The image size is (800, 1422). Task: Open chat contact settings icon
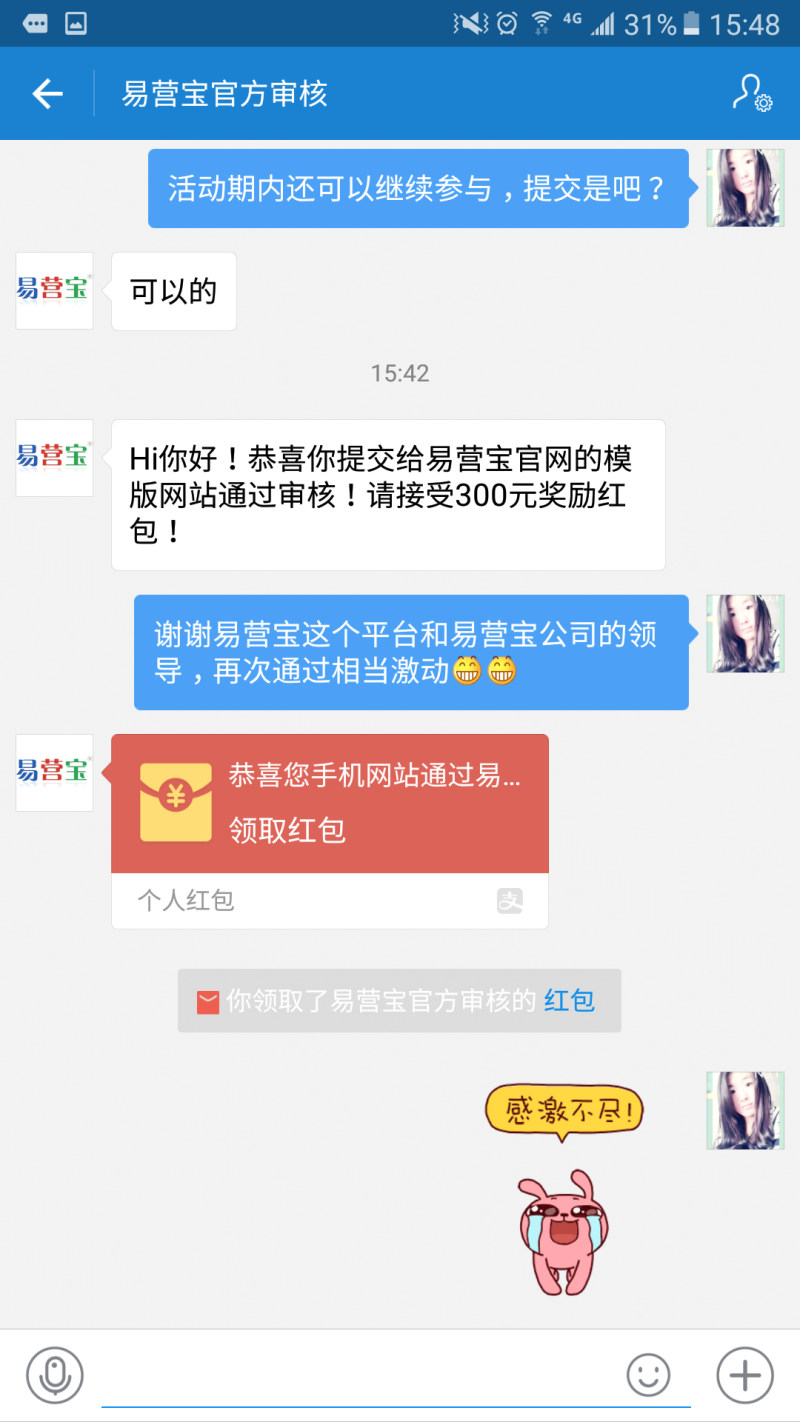[x=751, y=93]
